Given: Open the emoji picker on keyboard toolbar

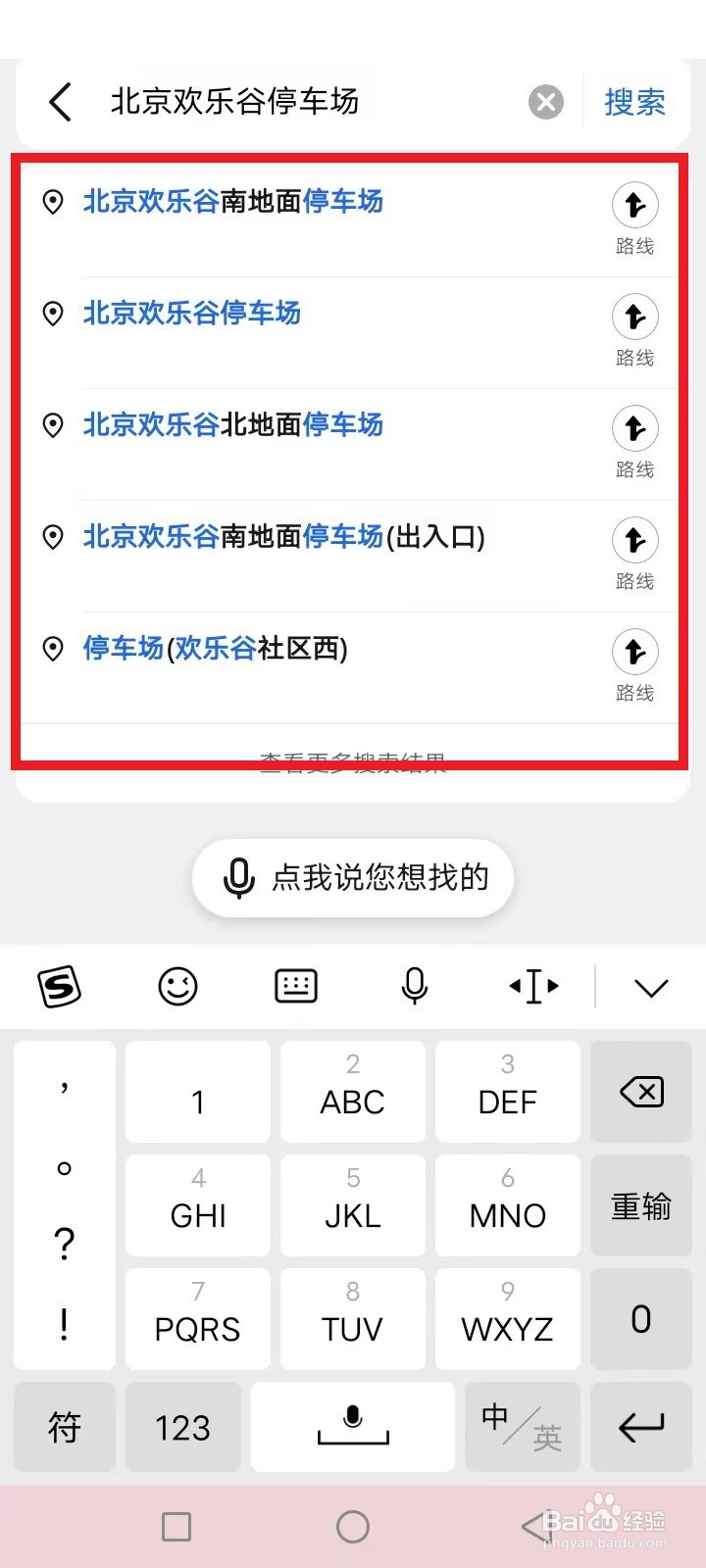Looking at the screenshot, I should coord(177,987).
